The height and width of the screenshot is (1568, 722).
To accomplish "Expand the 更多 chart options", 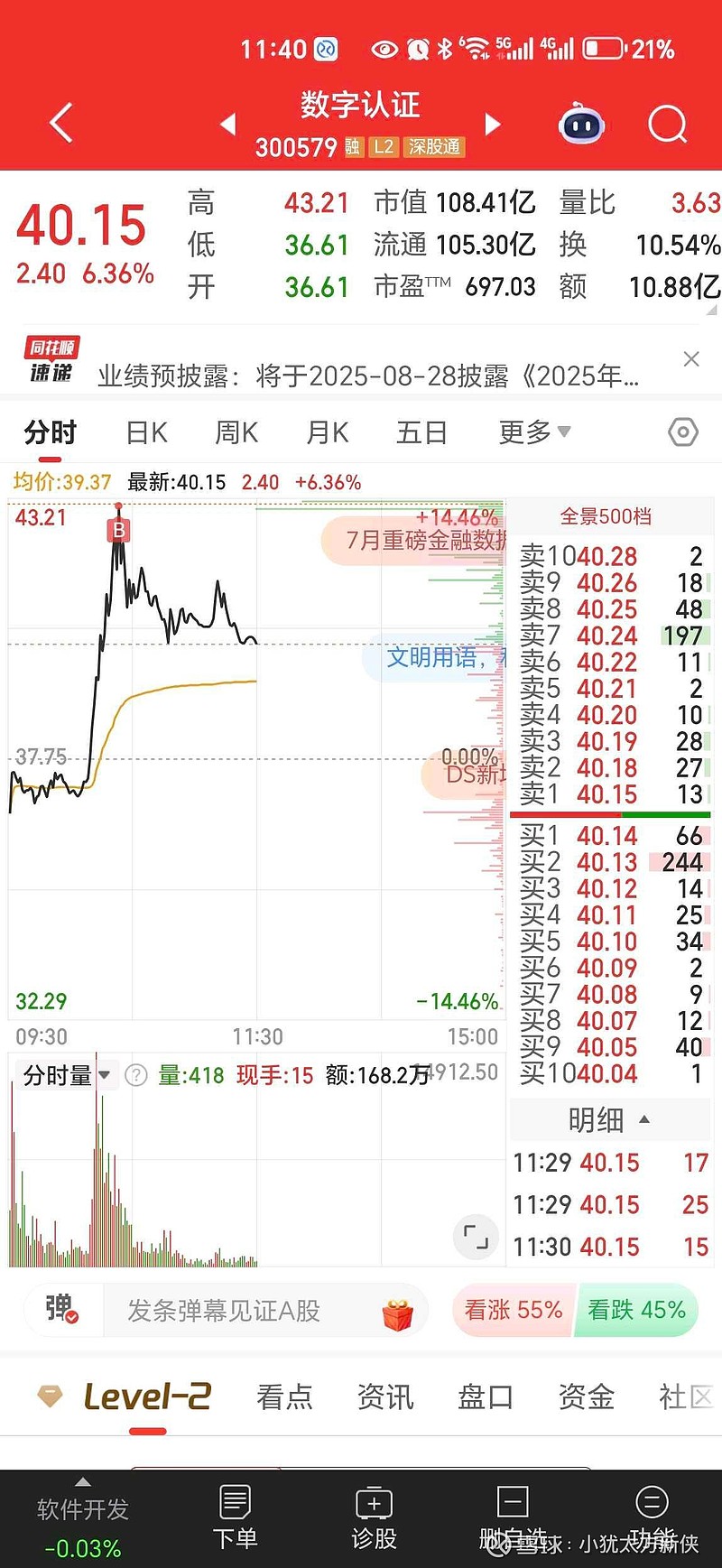I will (x=535, y=432).
